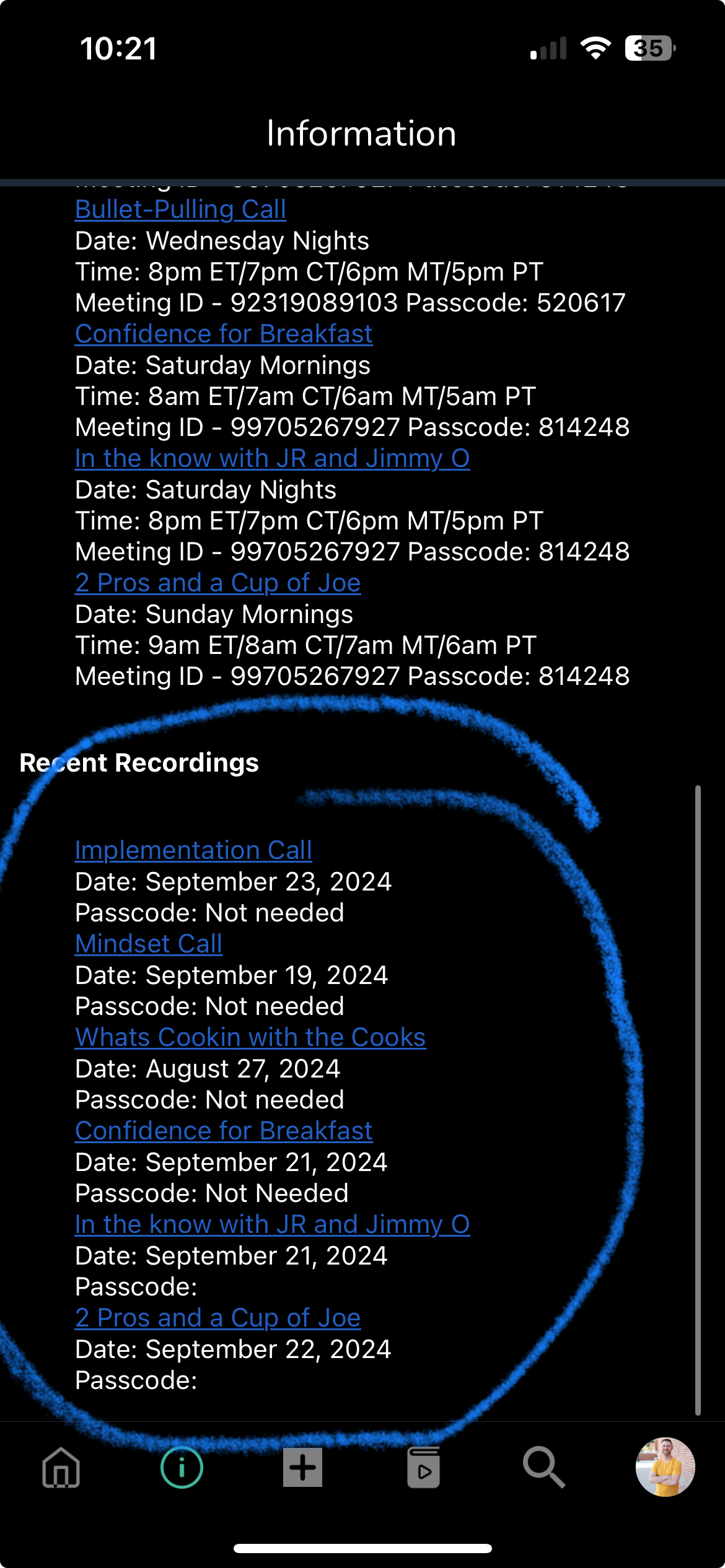Viewport: 725px width, 1568px height.
Task: Open the Bullet-Pulling Call link
Action: 180,209
